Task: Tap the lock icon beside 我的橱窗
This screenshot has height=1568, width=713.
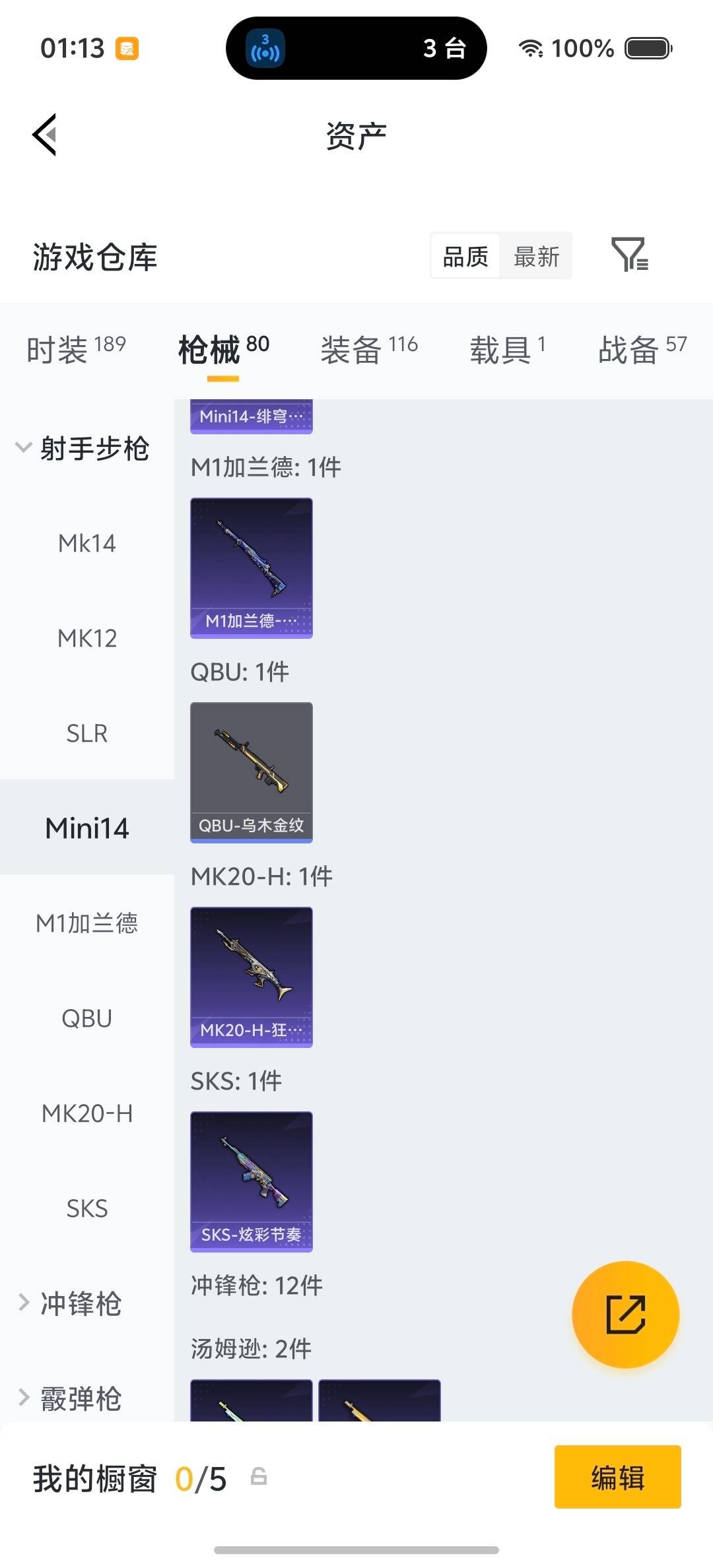Action: (258, 1478)
